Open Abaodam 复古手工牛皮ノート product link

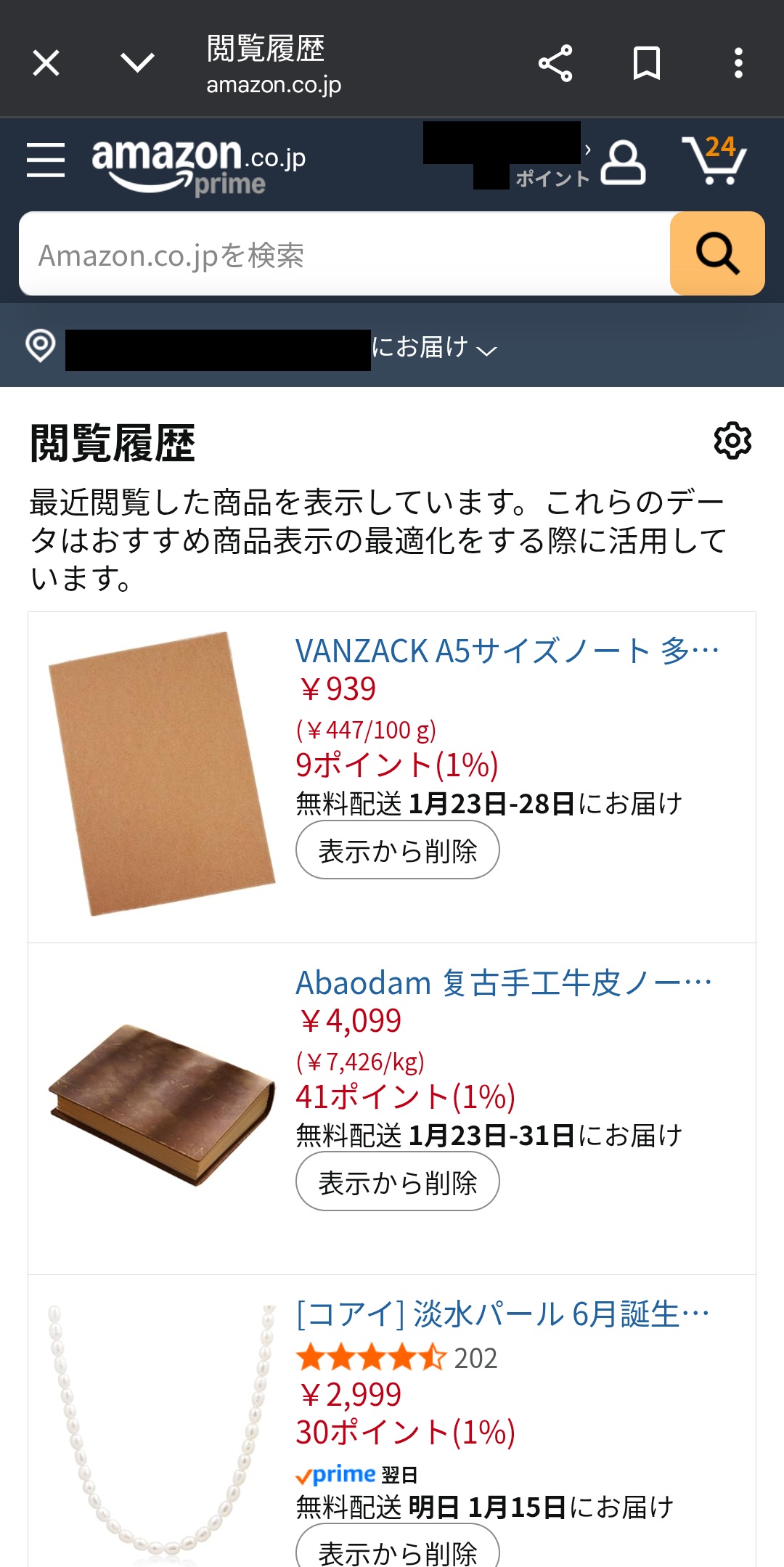click(x=503, y=983)
